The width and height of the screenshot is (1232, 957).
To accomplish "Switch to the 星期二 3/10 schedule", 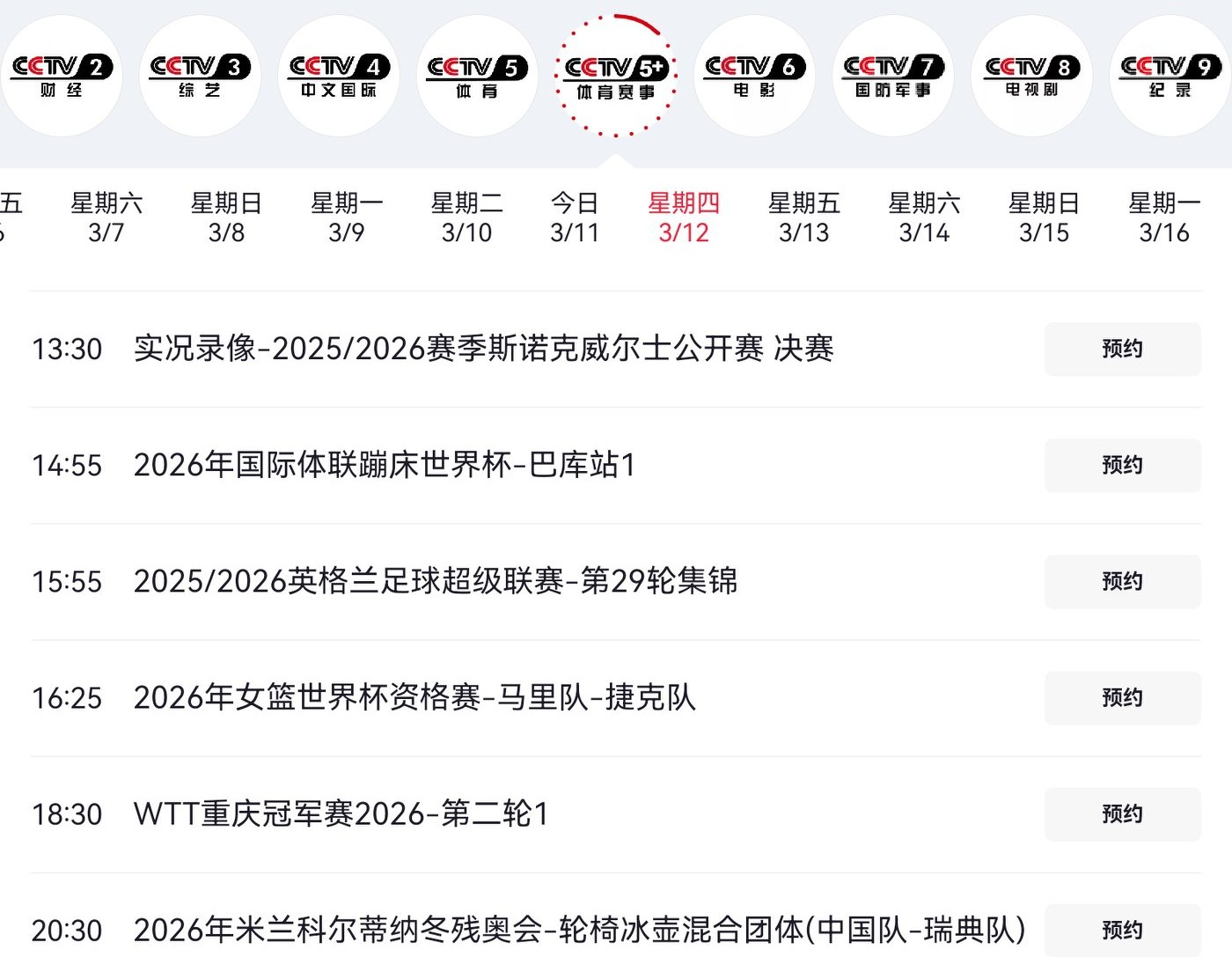I will (x=466, y=217).
